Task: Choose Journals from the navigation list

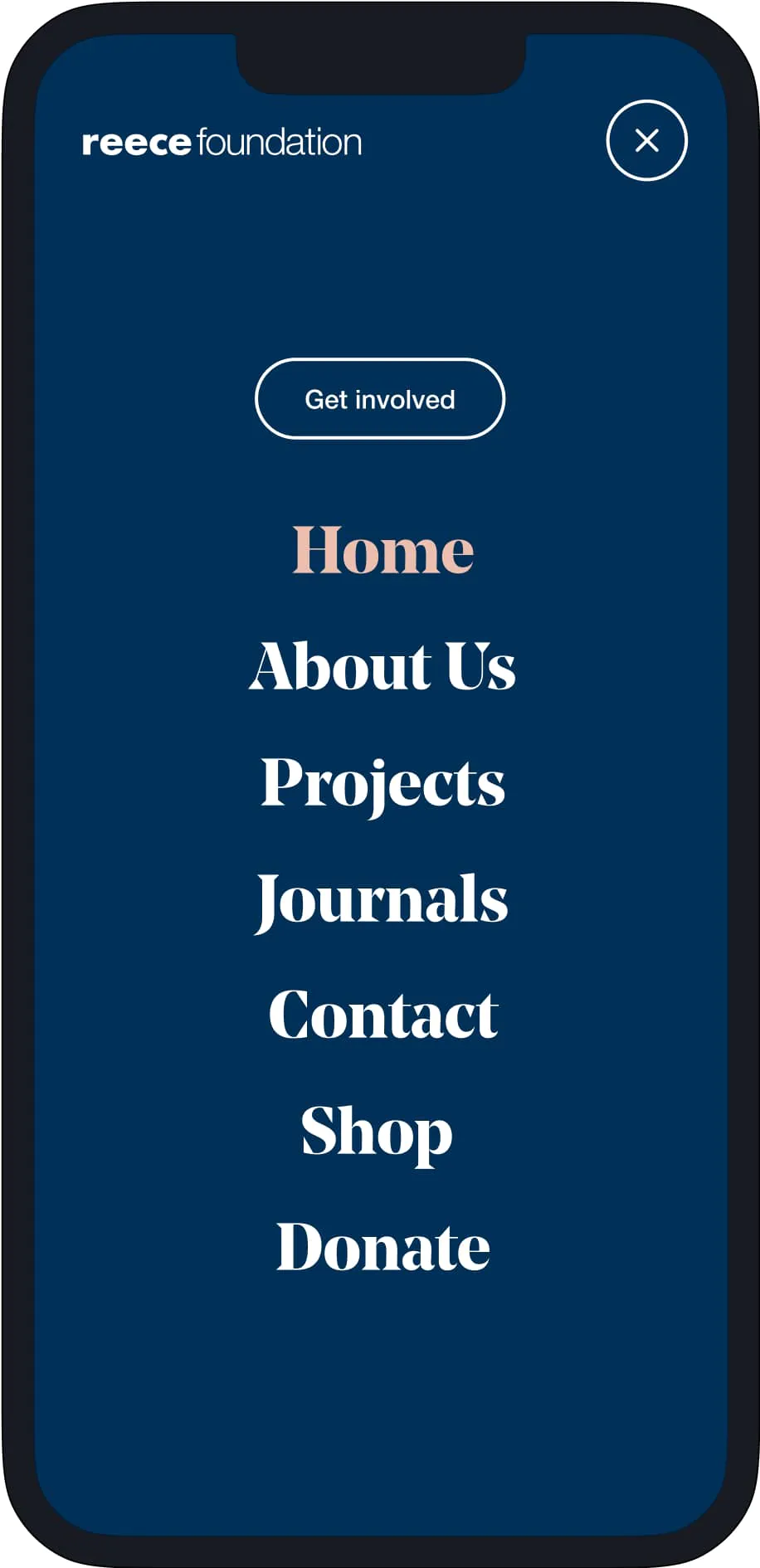Action: click(382, 898)
